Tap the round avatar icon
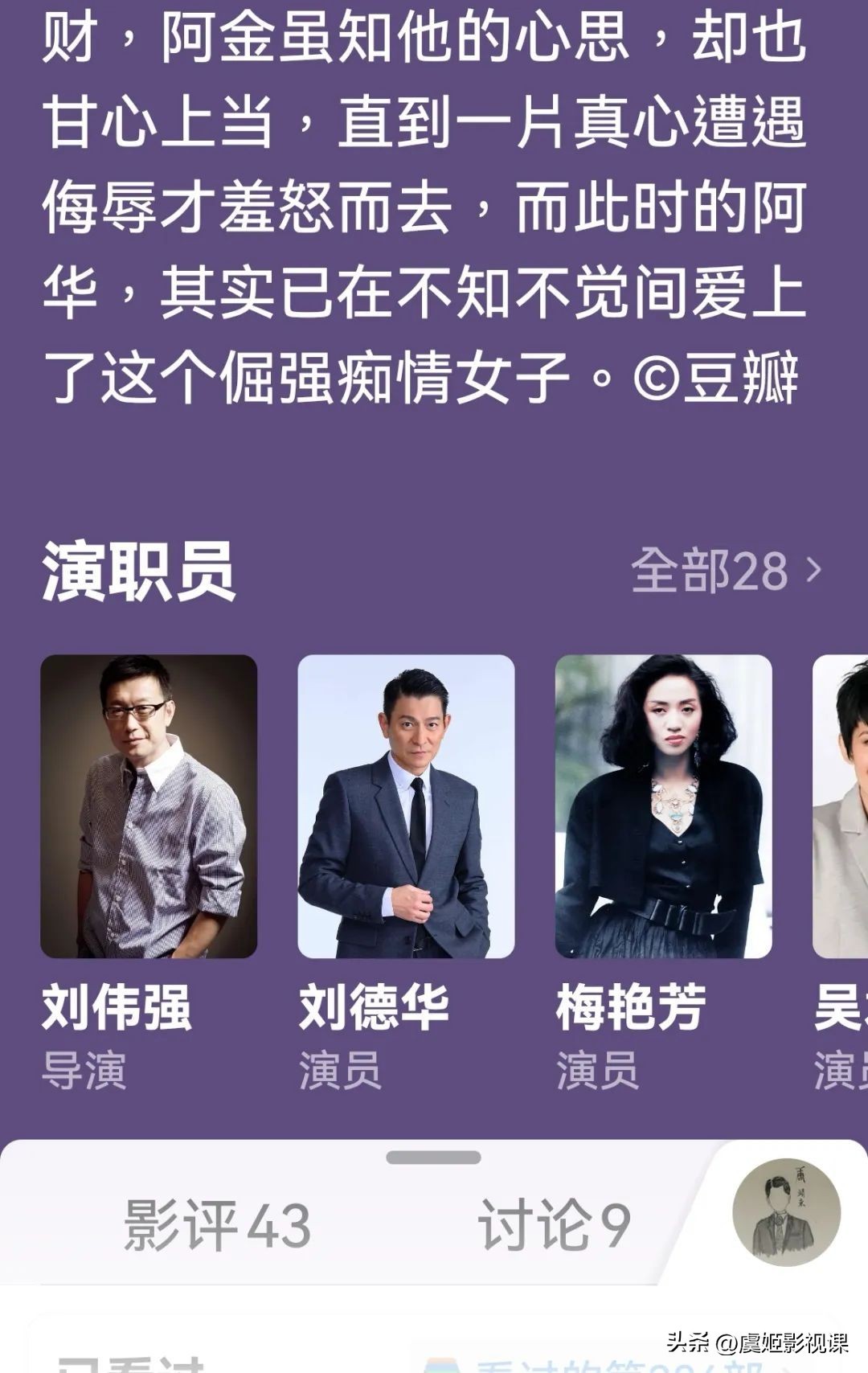868x1373 pixels. pyautogui.click(x=786, y=1212)
